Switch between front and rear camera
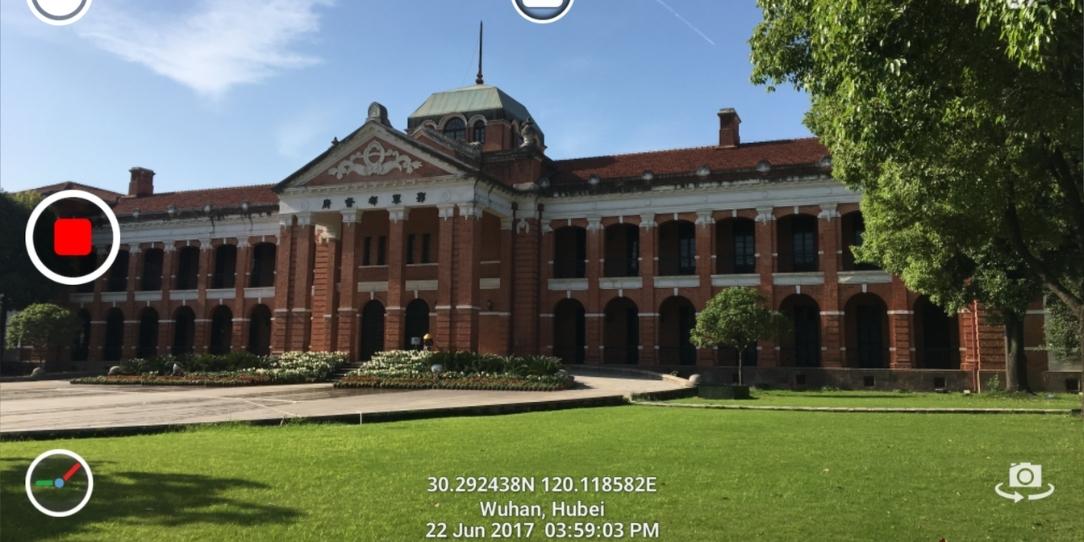Image resolution: width=1084 pixels, height=542 pixels. tap(1024, 480)
